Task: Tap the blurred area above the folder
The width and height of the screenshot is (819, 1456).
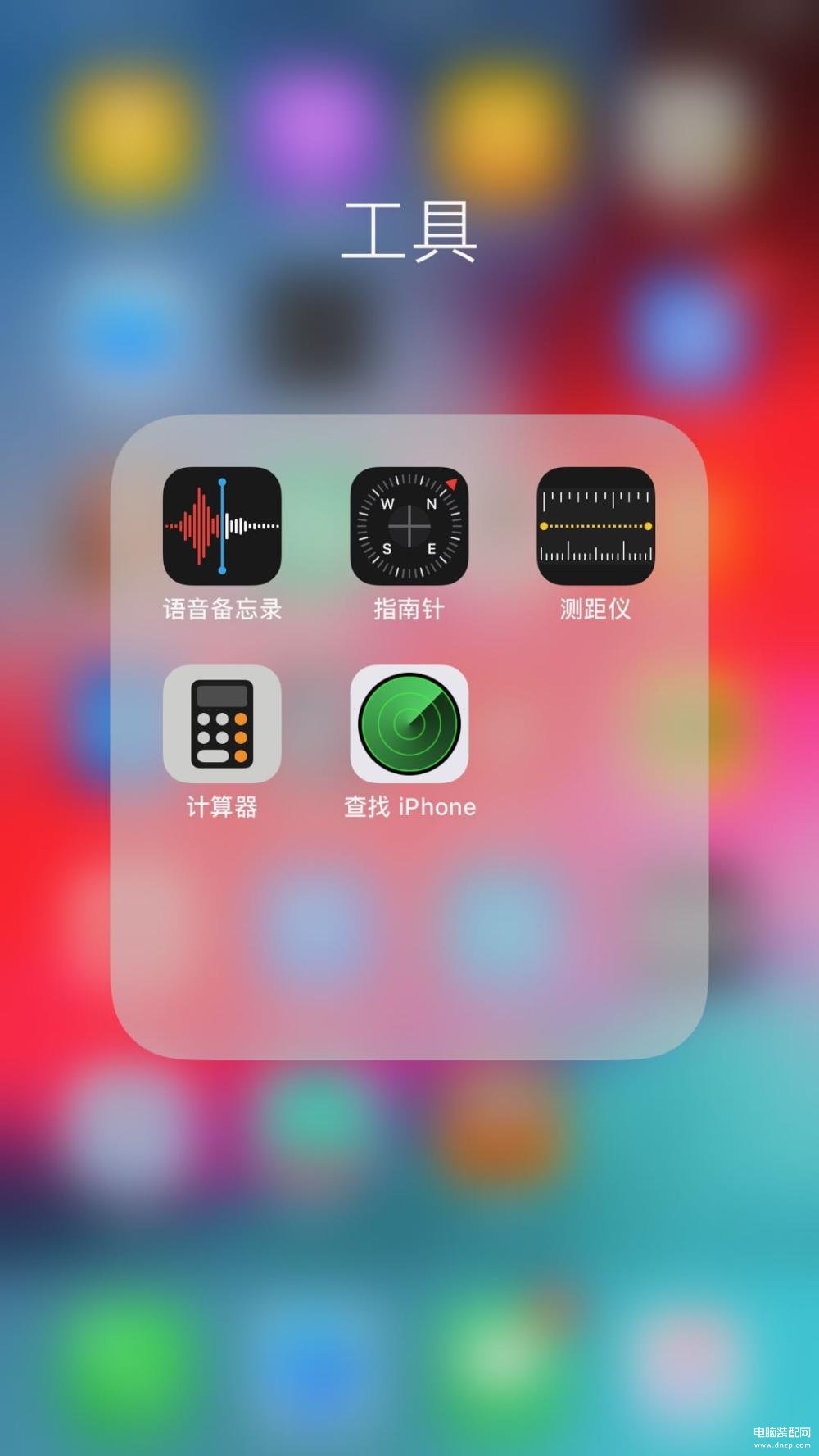Action: tap(409, 344)
